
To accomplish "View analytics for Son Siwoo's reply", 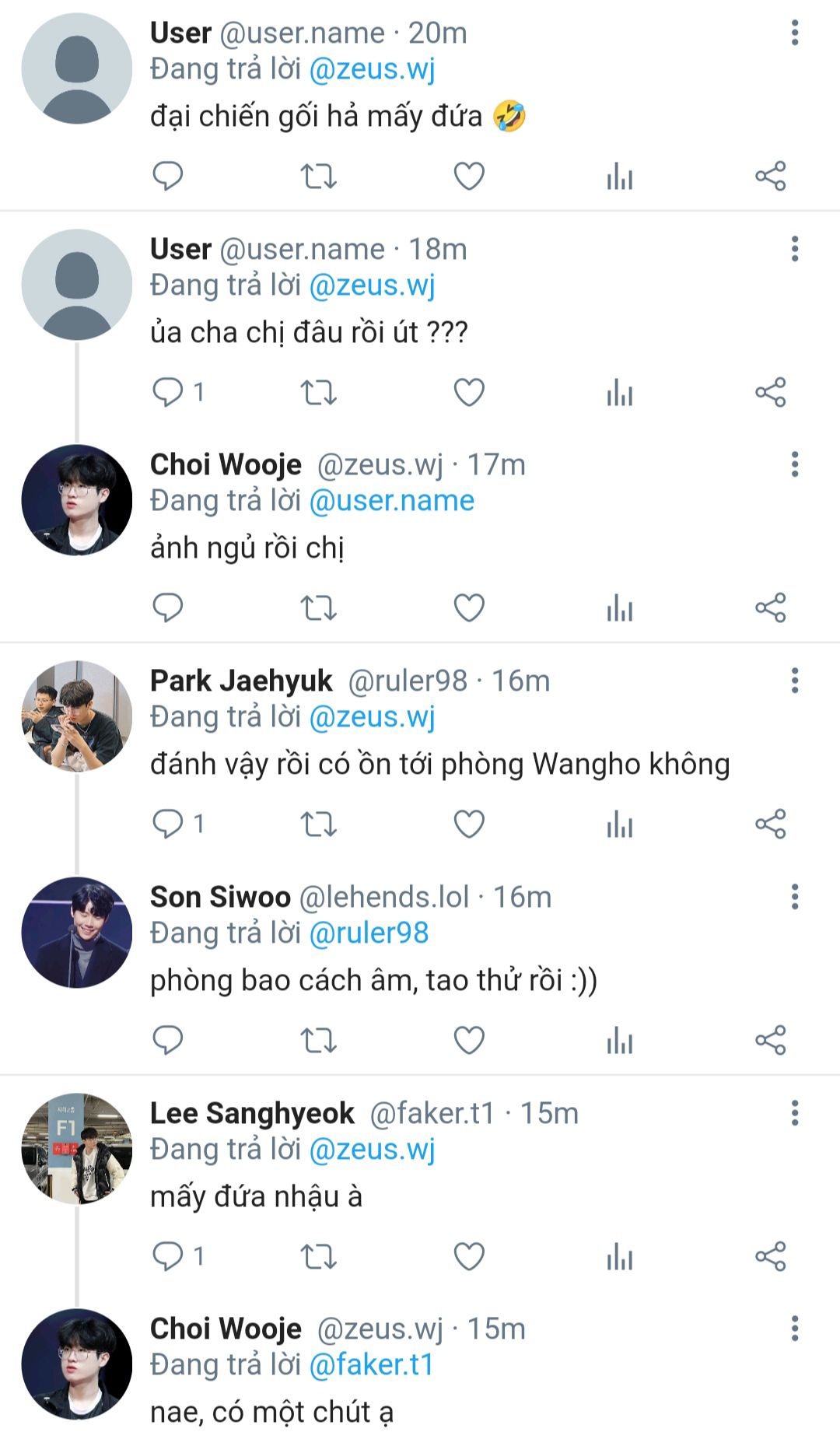I will tap(619, 1041).
